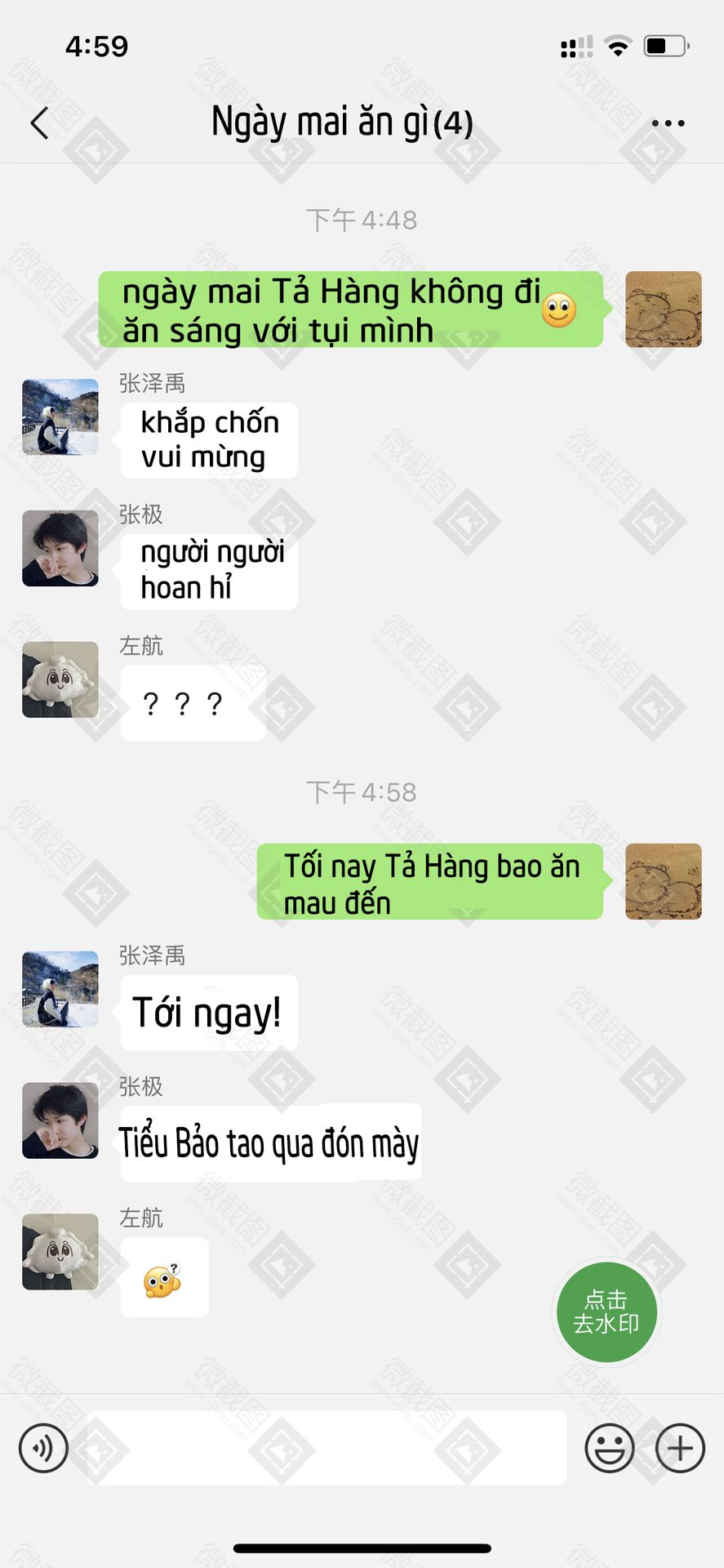724x1568 pixels.
Task: Switch to voice message input
Action: pos(43,1448)
